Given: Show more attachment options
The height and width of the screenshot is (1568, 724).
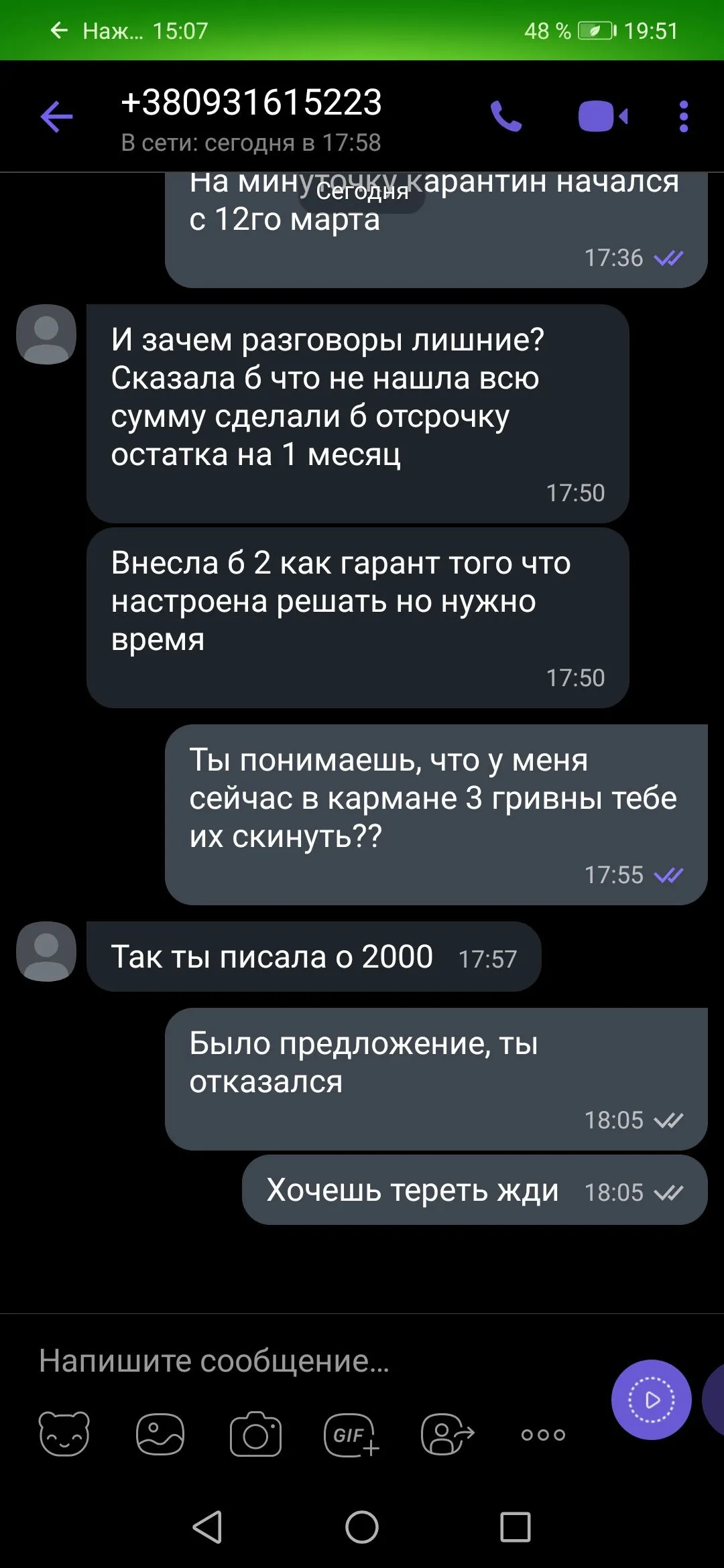Looking at the screenshot, I should (543, 1435).
